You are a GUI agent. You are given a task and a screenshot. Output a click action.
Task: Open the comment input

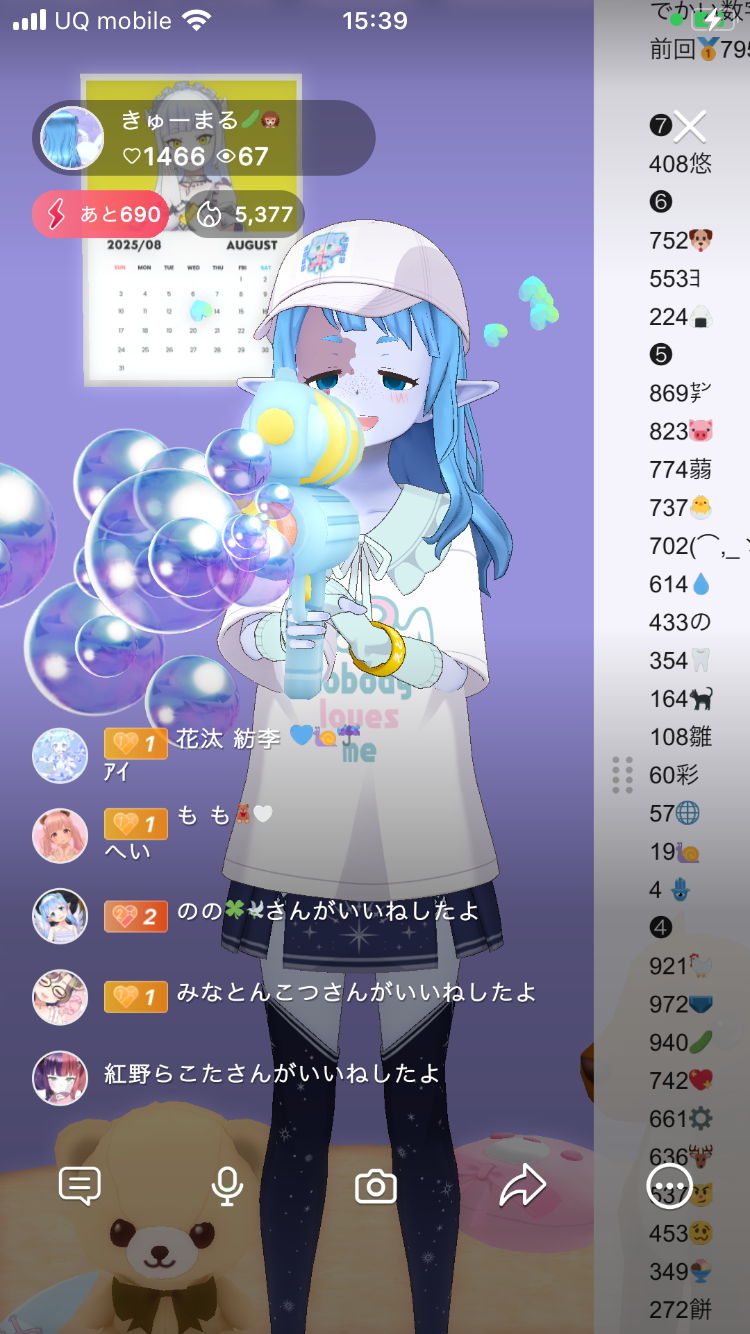[80, 1187]
